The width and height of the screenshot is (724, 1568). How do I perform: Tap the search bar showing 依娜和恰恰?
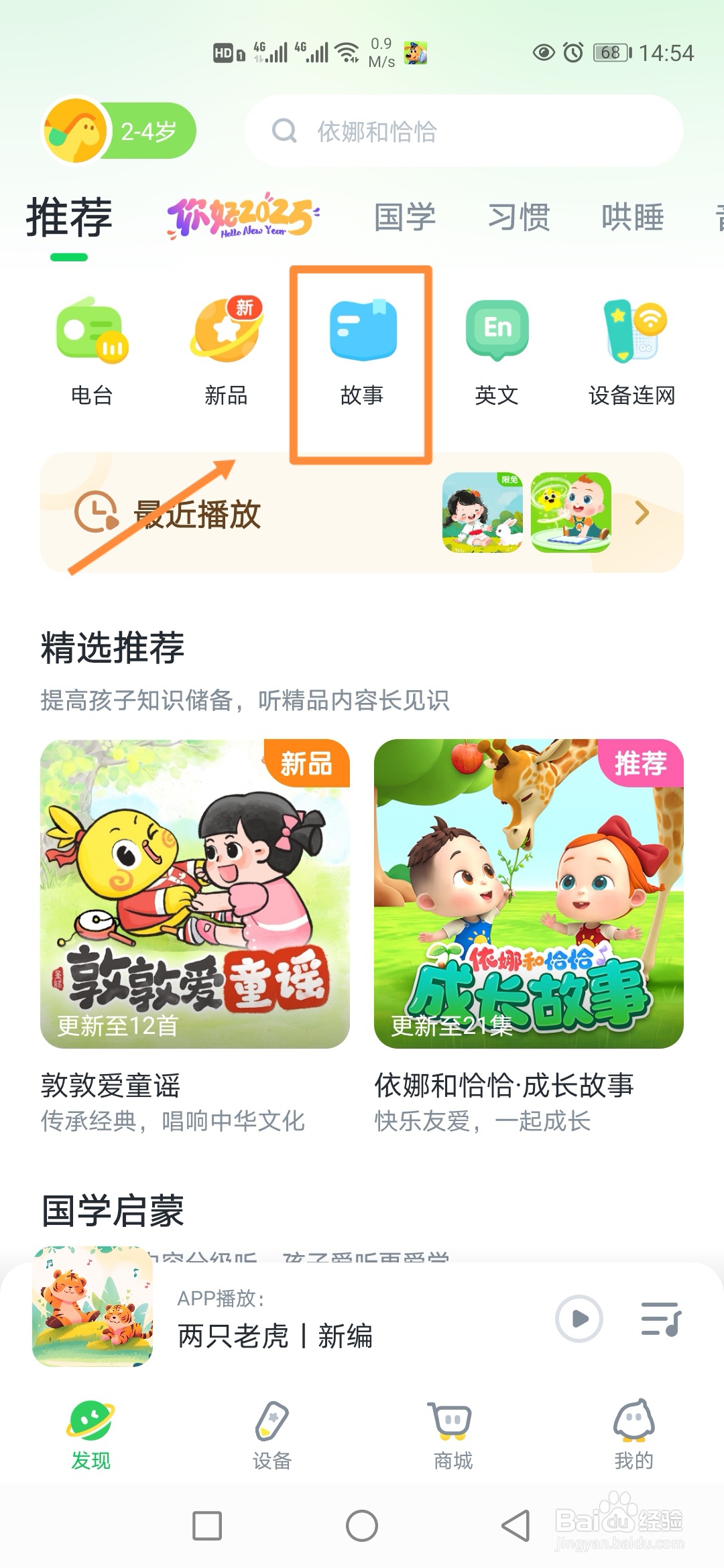[x=463, y=133]
